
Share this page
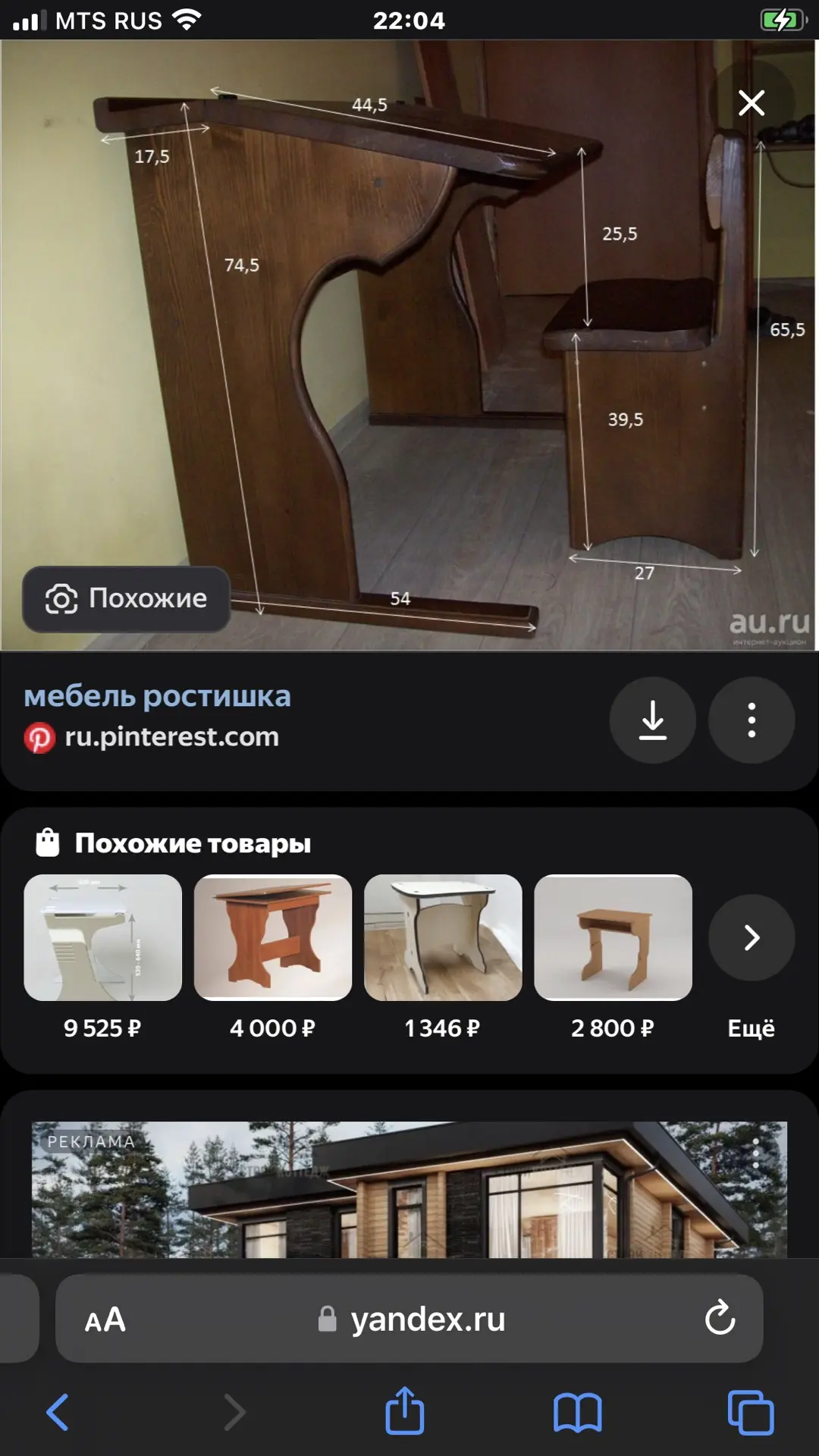pyautogui.click(x=405, y=1410)
